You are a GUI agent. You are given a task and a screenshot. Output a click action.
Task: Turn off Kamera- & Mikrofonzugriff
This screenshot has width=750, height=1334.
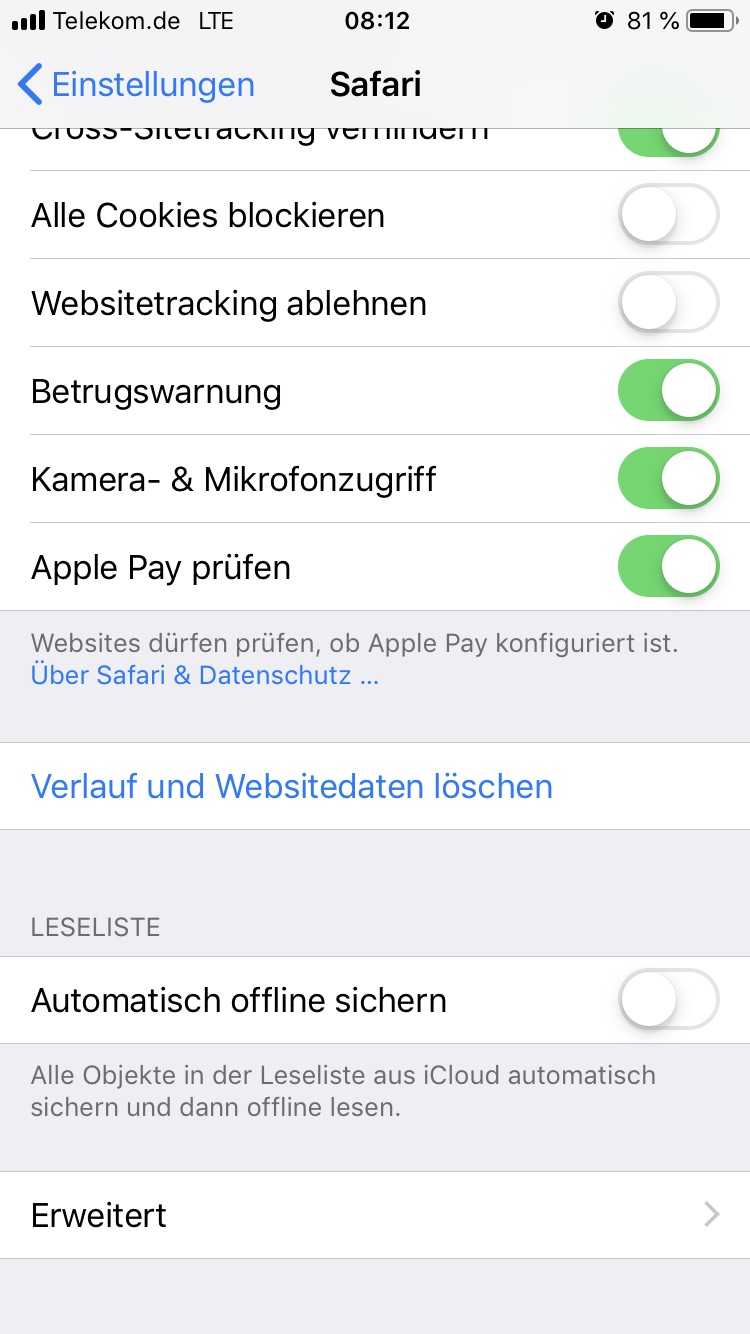coord(669,479)
